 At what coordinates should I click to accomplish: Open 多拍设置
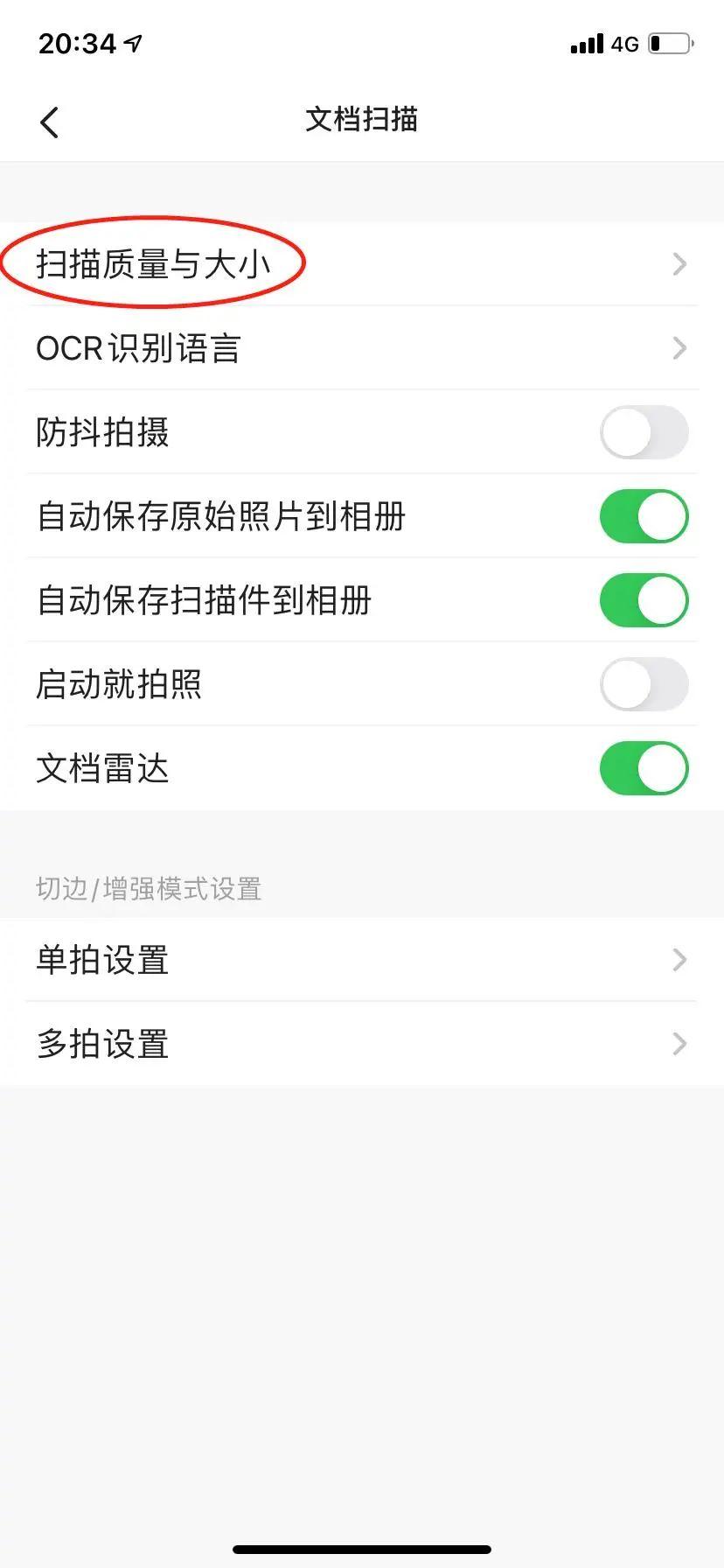[361, 1044]
